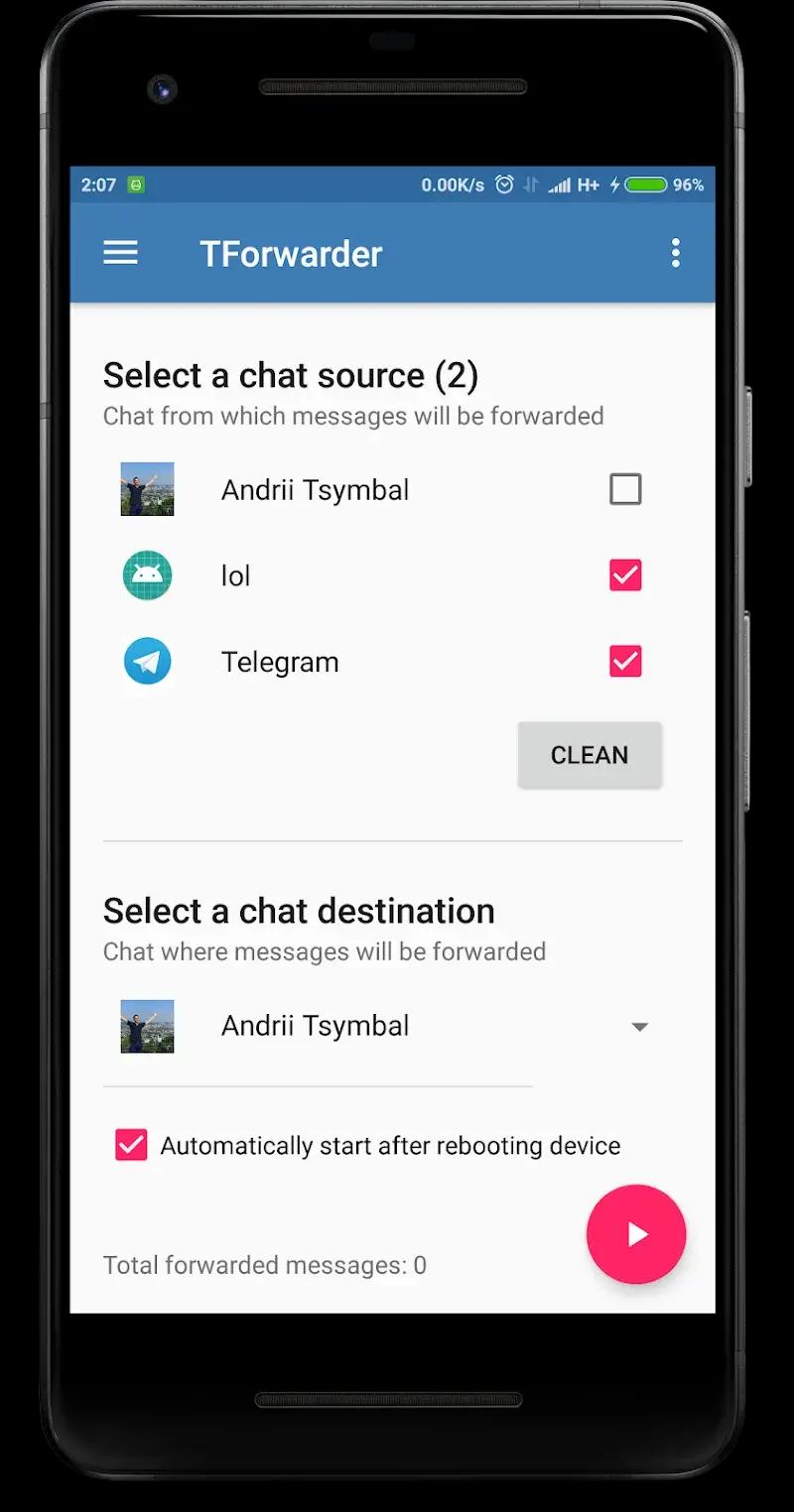Tap the CLEAN button
The width and height of the screenshot is (794, 1512).
click(590, 755)
